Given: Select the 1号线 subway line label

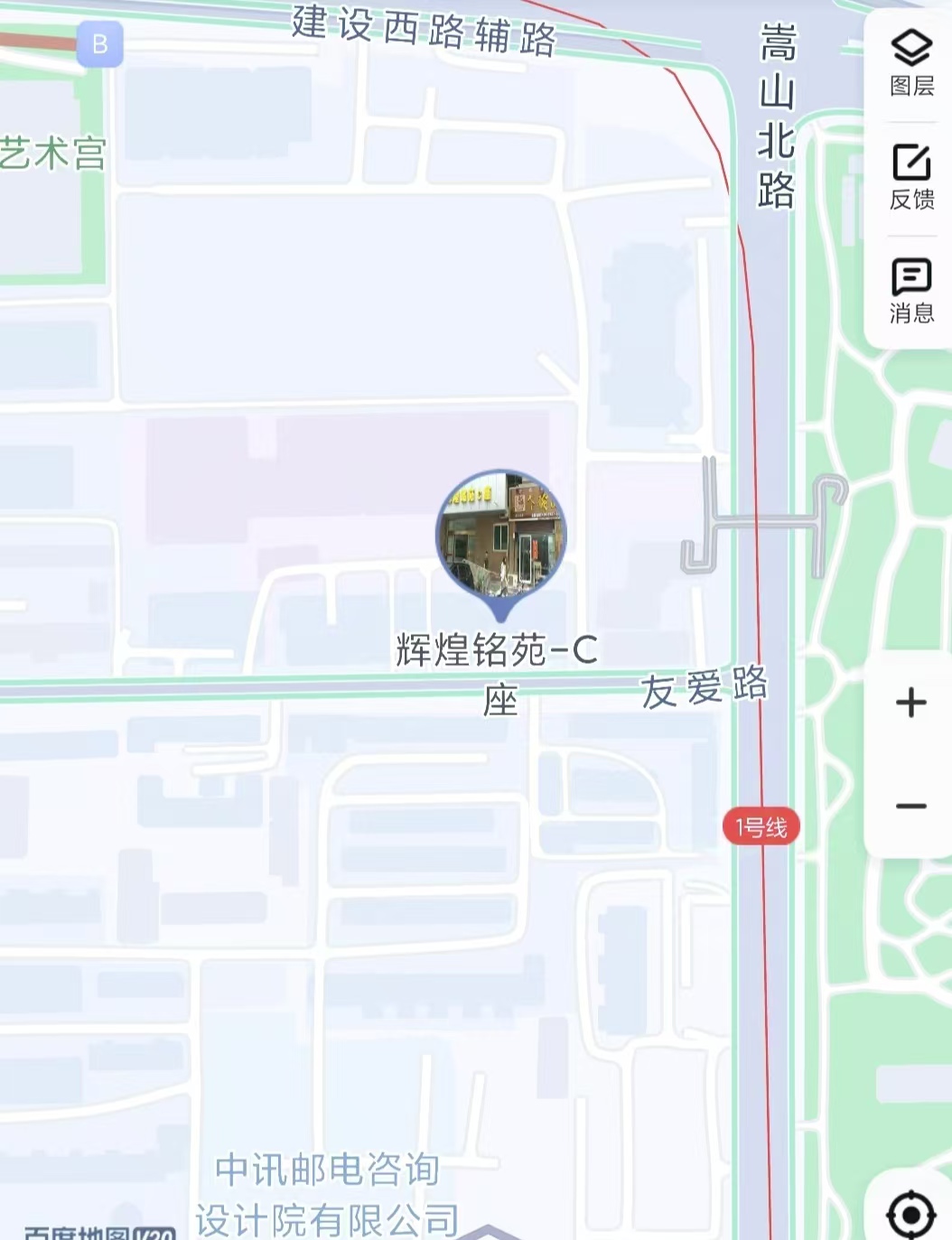Looking at the screenshot, I should pos(761,826).
